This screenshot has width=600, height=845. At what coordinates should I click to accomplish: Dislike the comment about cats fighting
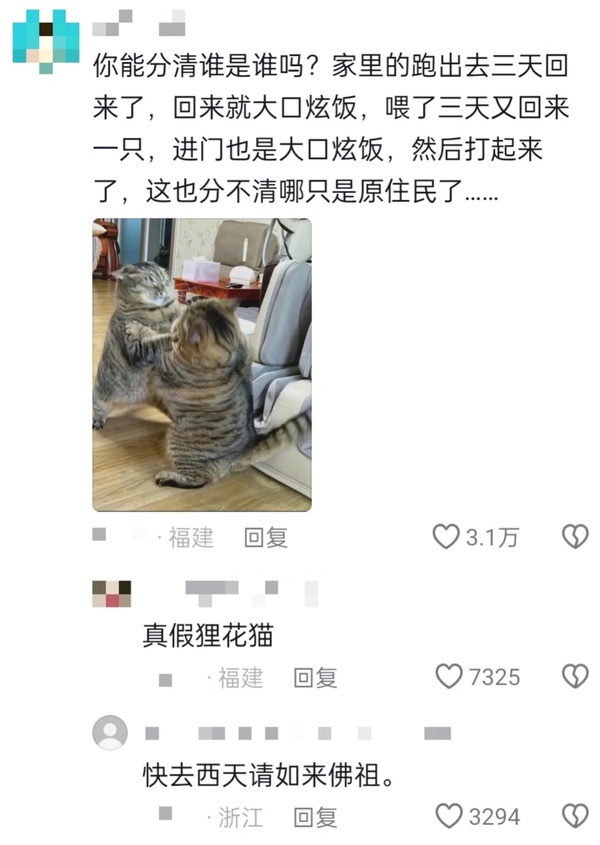tap(574, 537)
